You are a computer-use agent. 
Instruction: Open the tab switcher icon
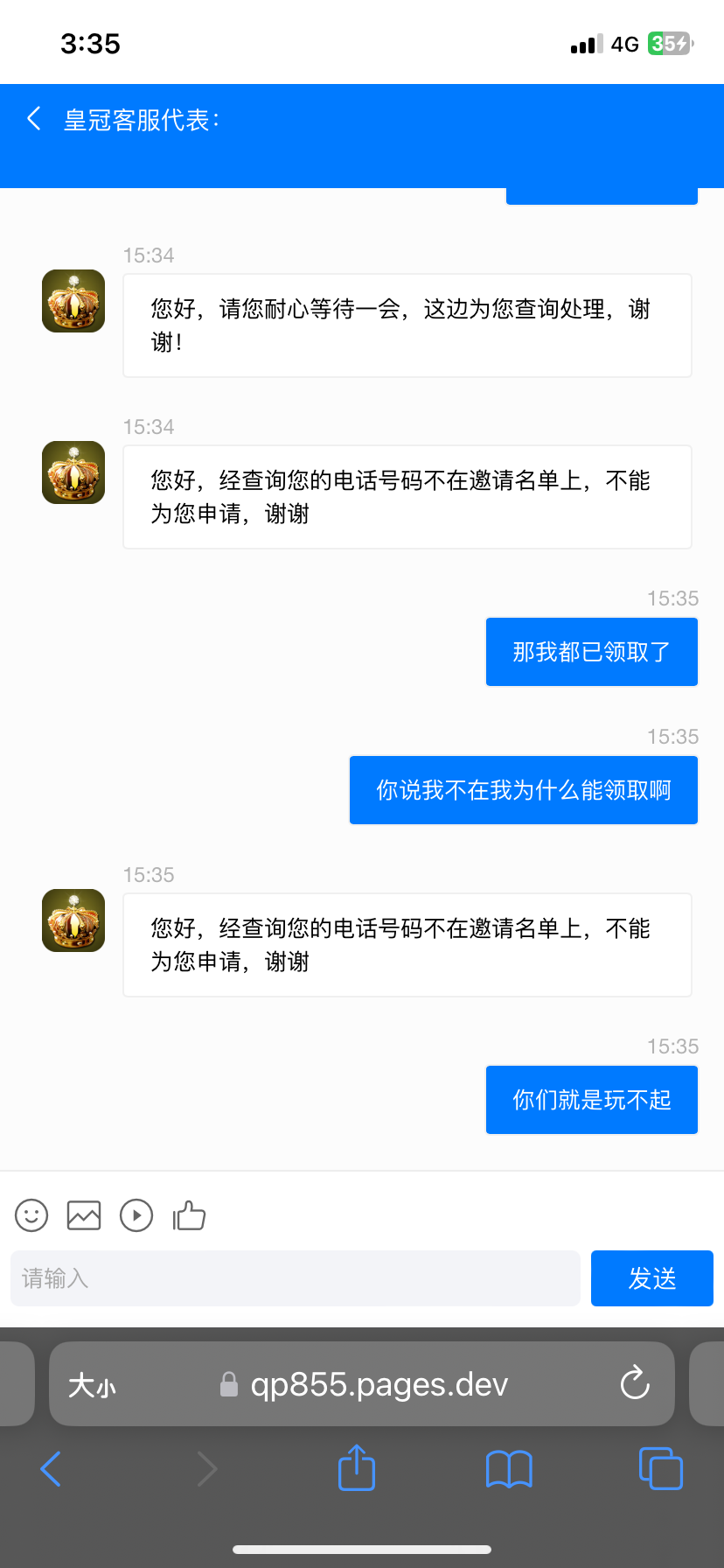tap(660, 1469)
